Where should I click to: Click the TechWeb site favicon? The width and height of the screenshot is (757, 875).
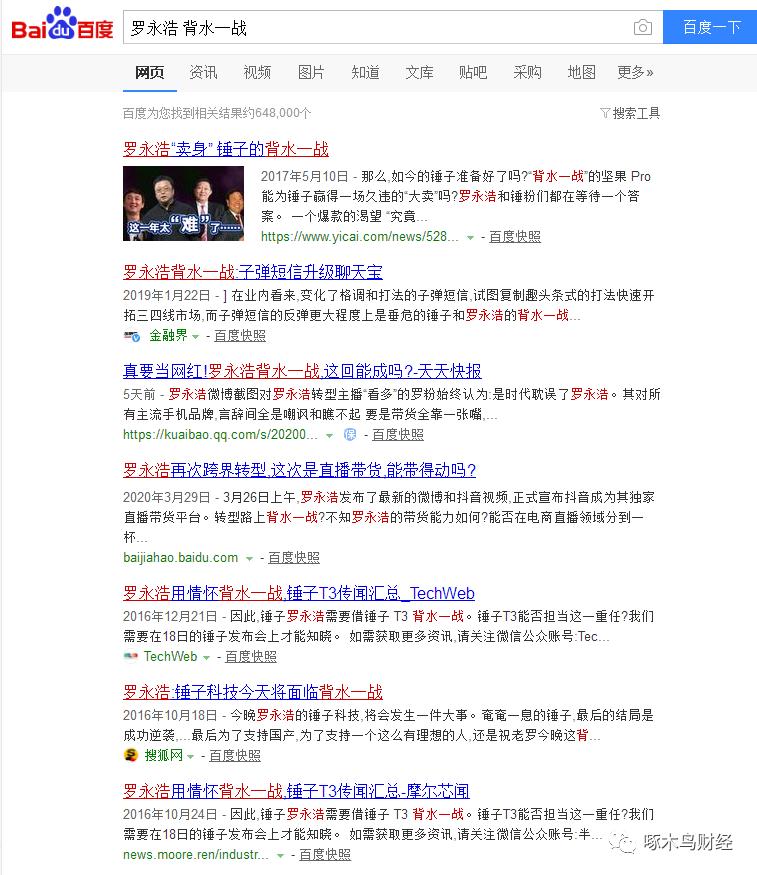[x=130, y=657]
